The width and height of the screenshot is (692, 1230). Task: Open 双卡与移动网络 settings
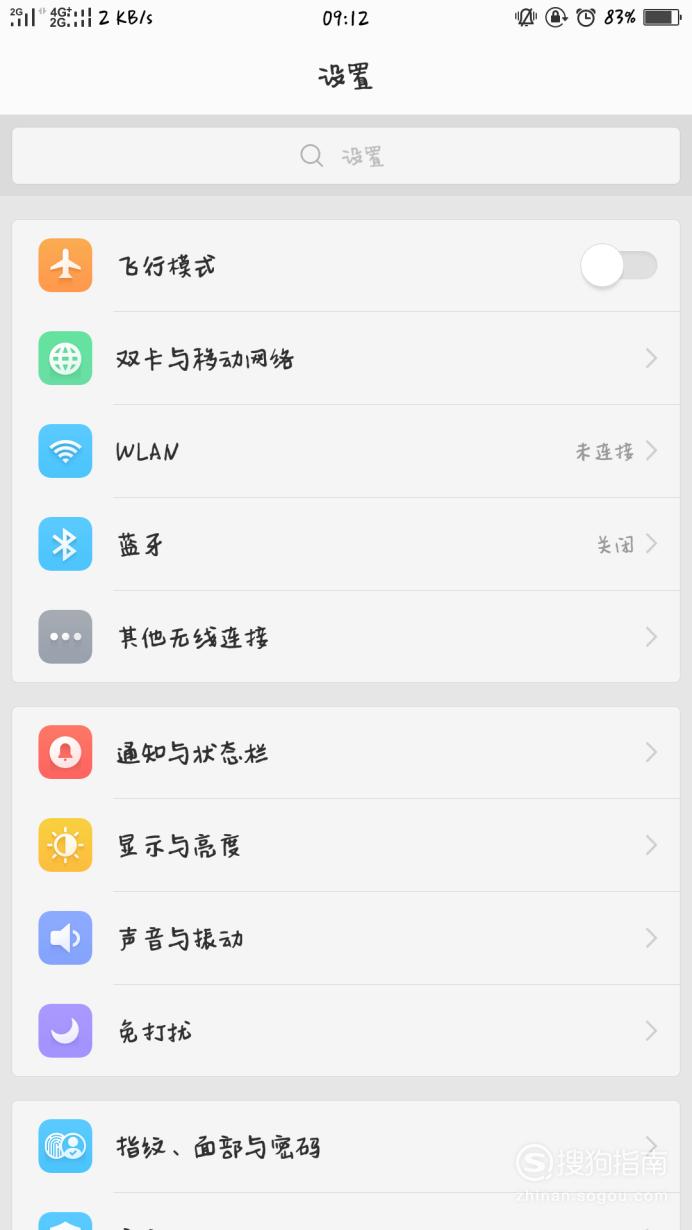tap(346, 358)
